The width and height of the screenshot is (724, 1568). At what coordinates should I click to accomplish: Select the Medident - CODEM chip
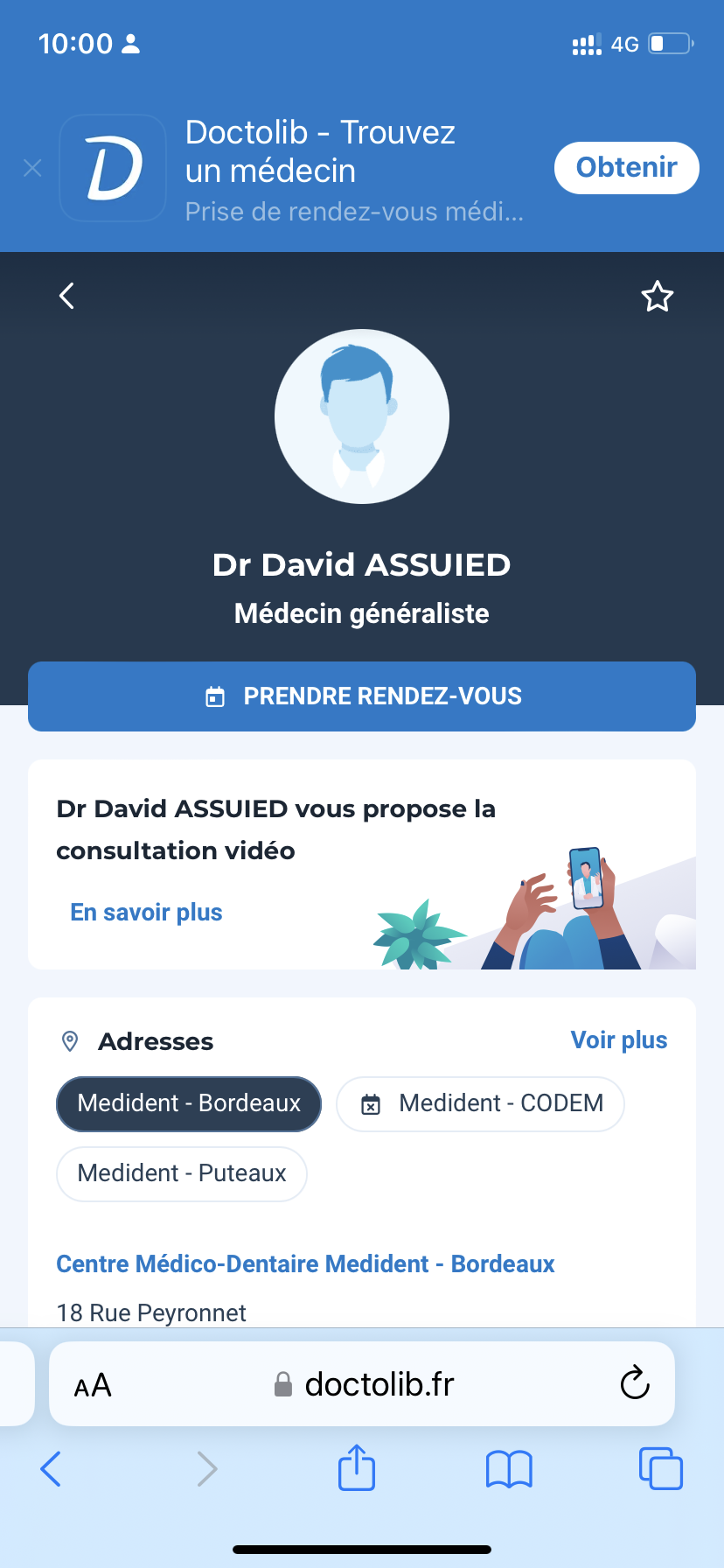point(480,1103)
